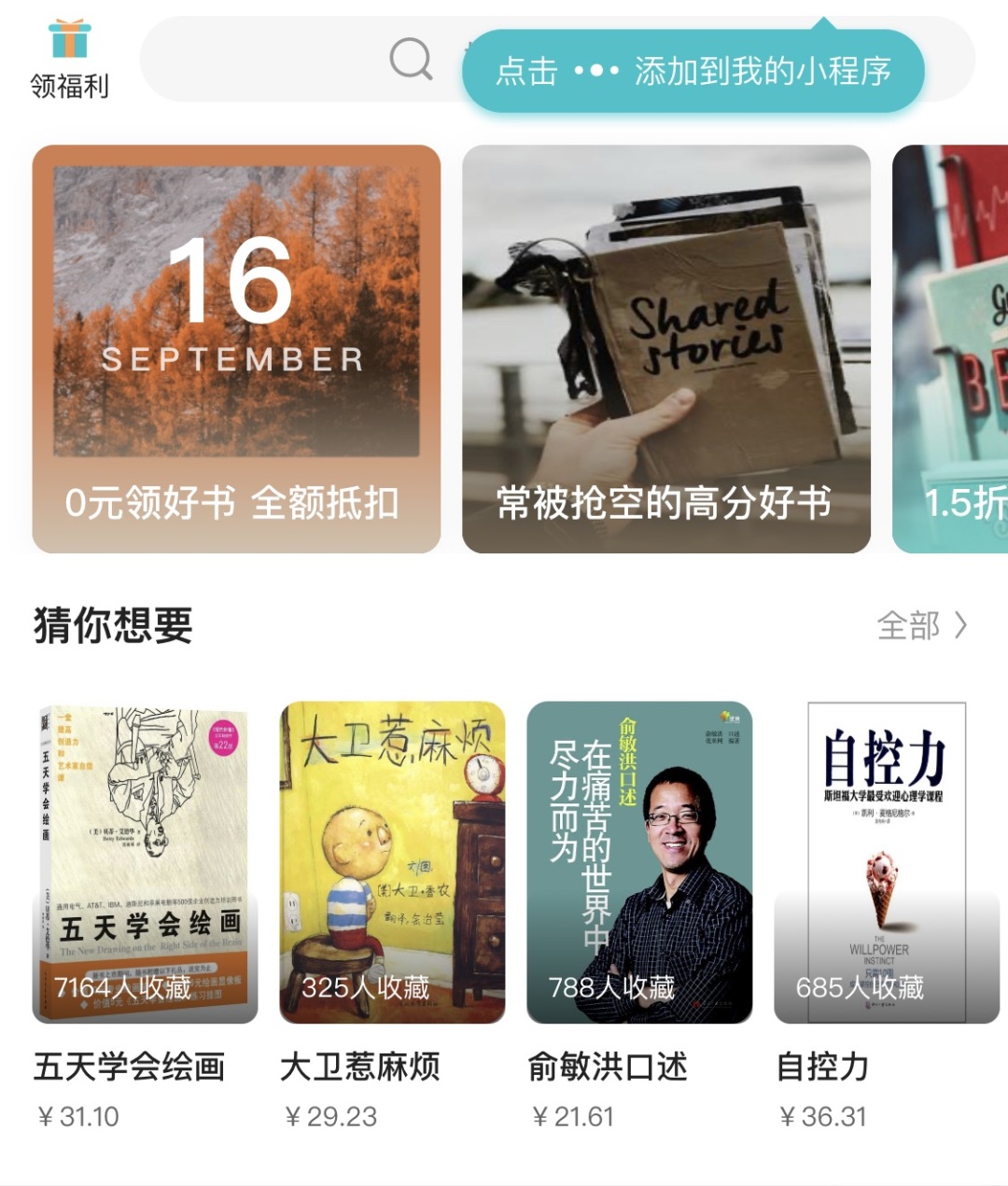View 全部 recommended books
The height and width of the screenshot is (1186, 1008).
pyautogui.click(x=921, y=625)
